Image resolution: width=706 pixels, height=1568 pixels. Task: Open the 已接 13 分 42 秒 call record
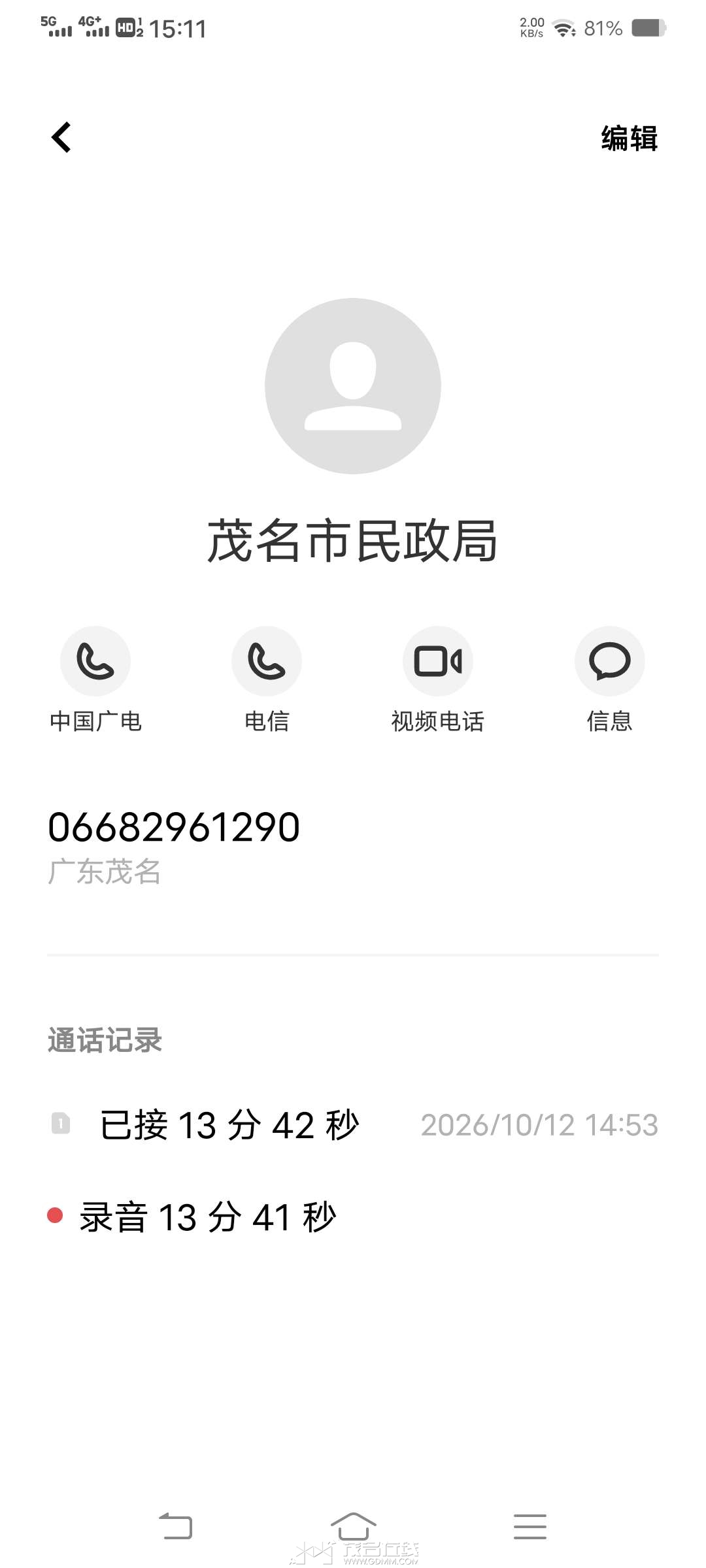coord(353,1125)
